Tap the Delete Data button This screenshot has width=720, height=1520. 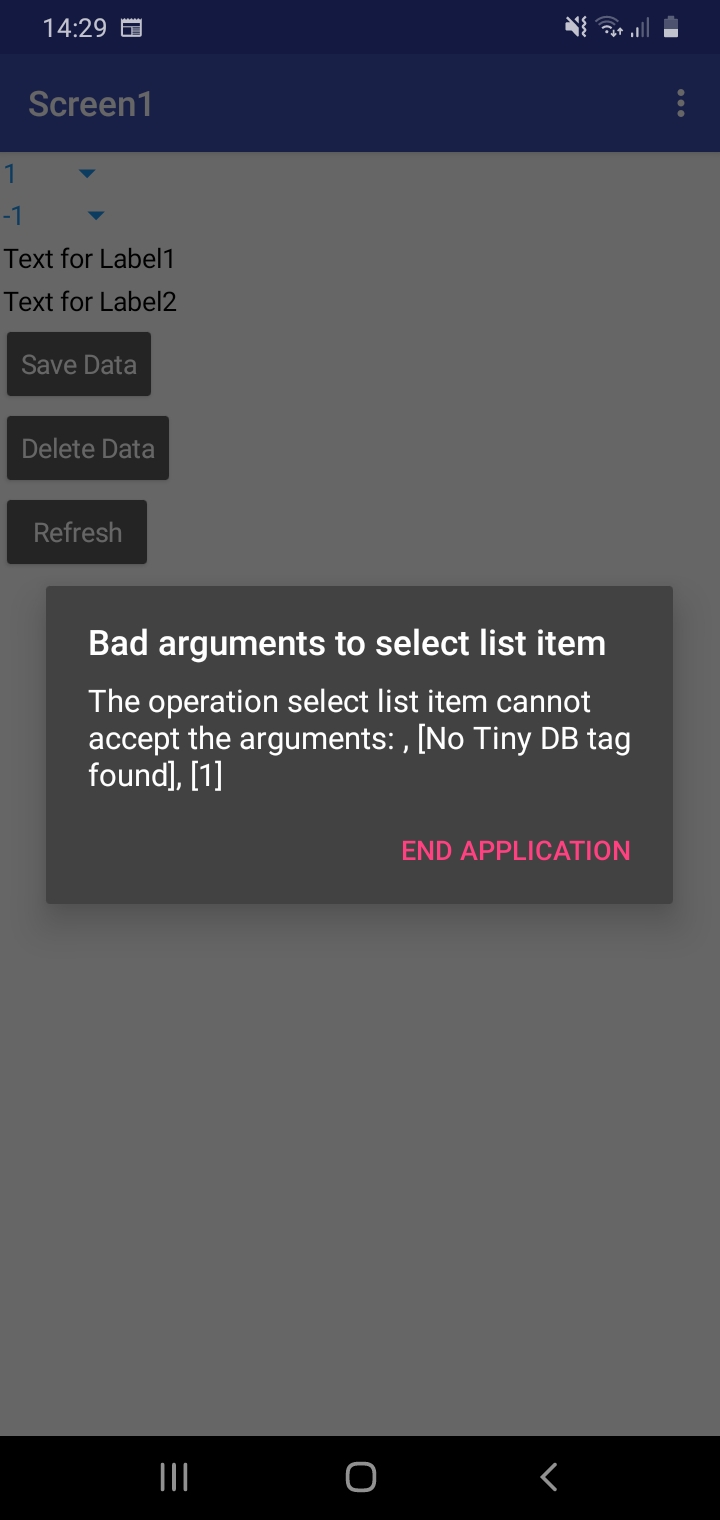click(x=88, y=449)
